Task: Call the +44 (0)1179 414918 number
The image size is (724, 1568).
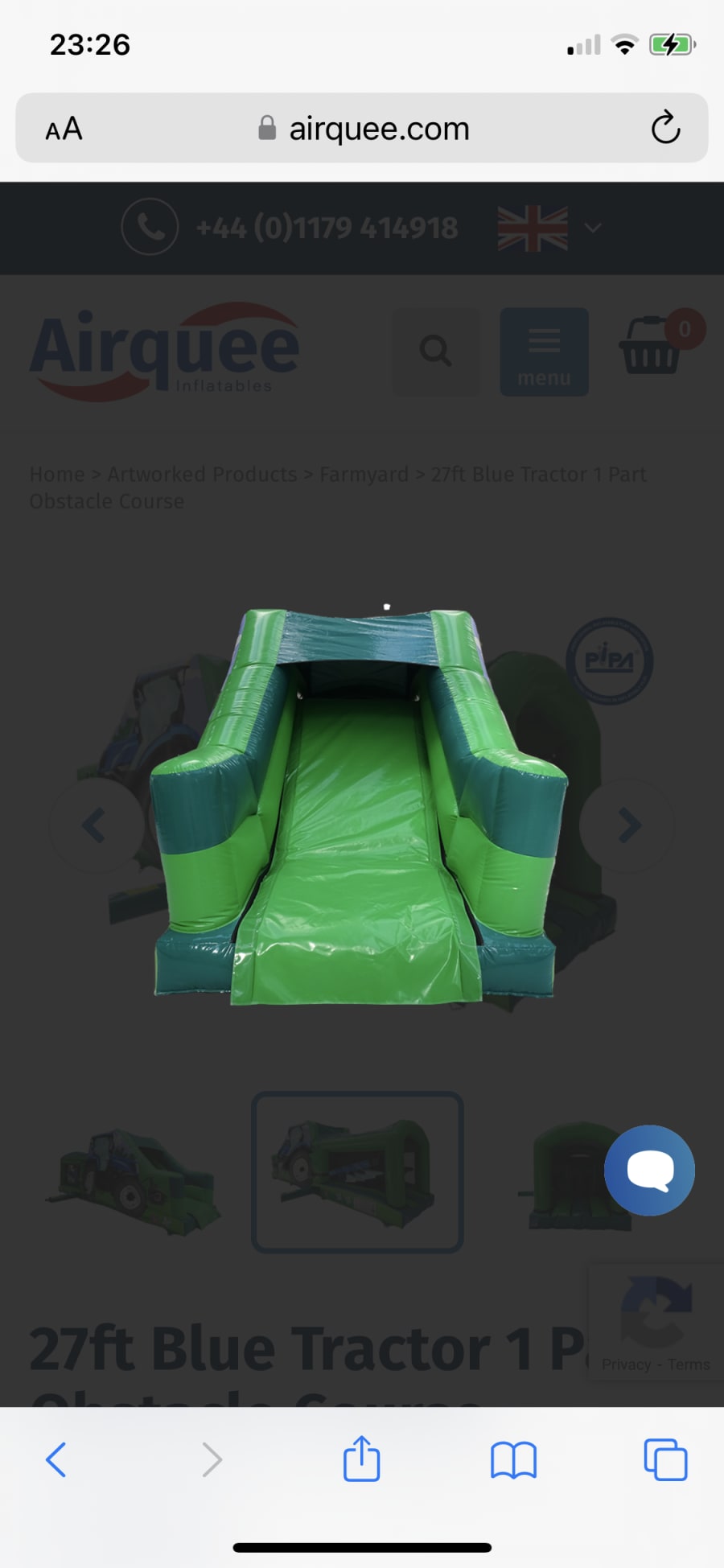Action: 327,228
